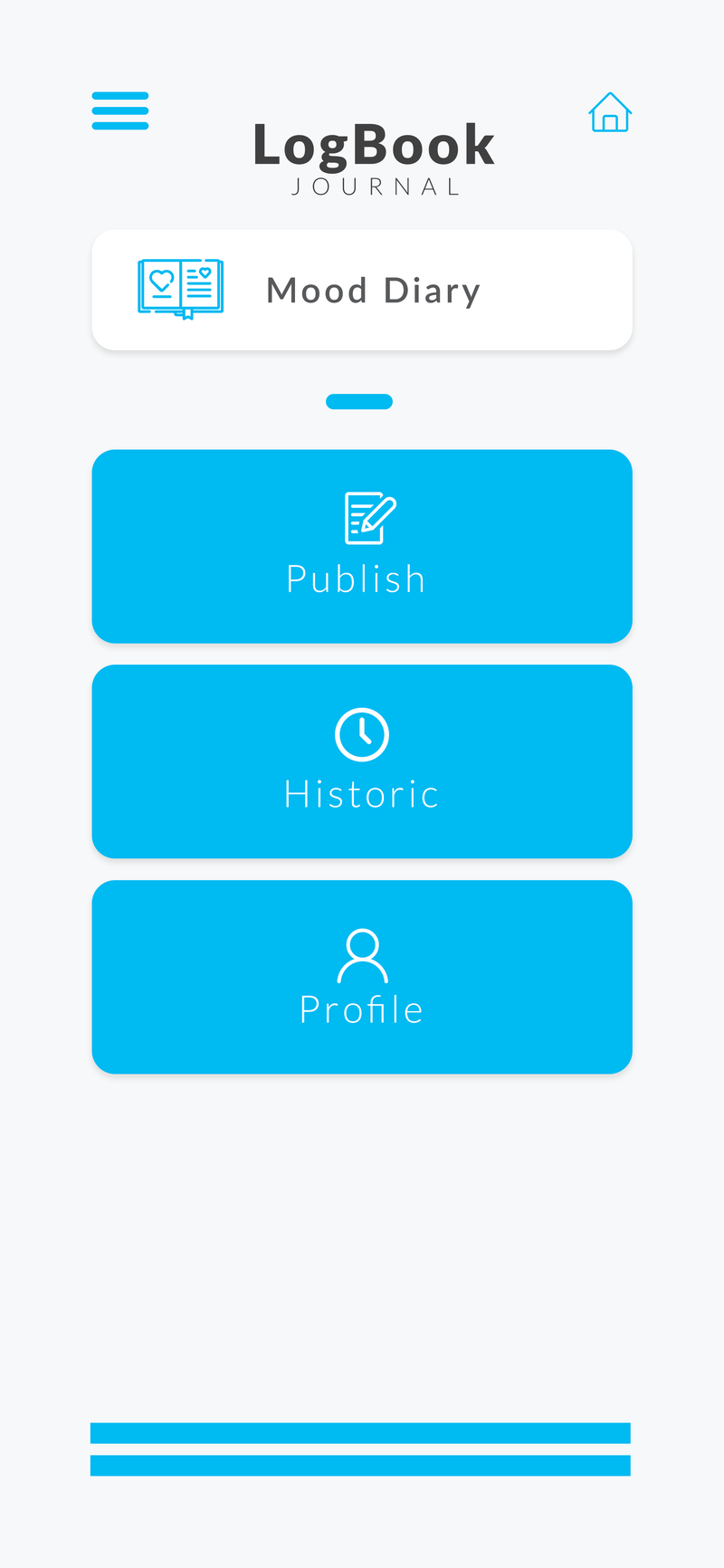View the Profile section
Screen dimensions: 724x1568
tap(362, 977)
